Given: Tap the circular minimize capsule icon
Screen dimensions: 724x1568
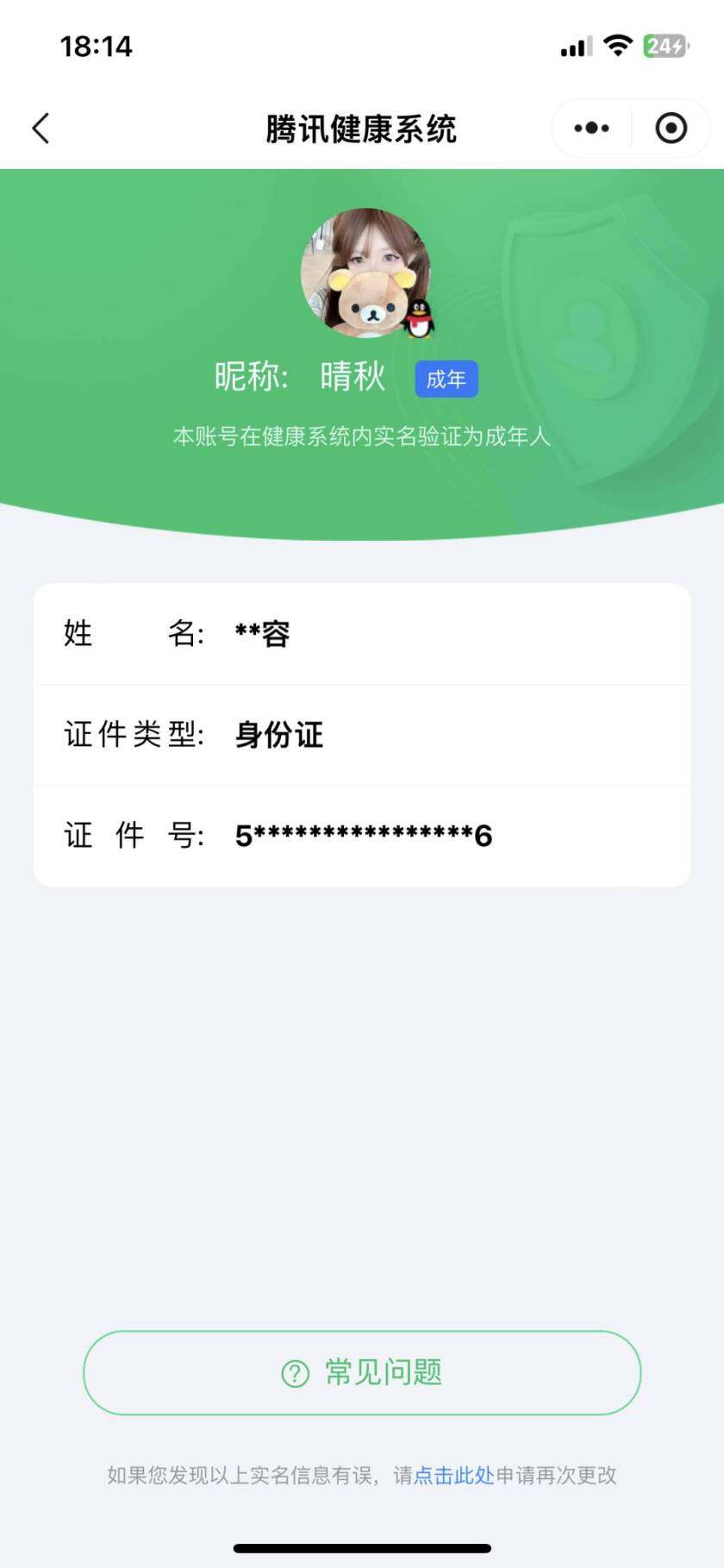Looking at the screenshot, I should pyautogui.click(x=670, y=128).
